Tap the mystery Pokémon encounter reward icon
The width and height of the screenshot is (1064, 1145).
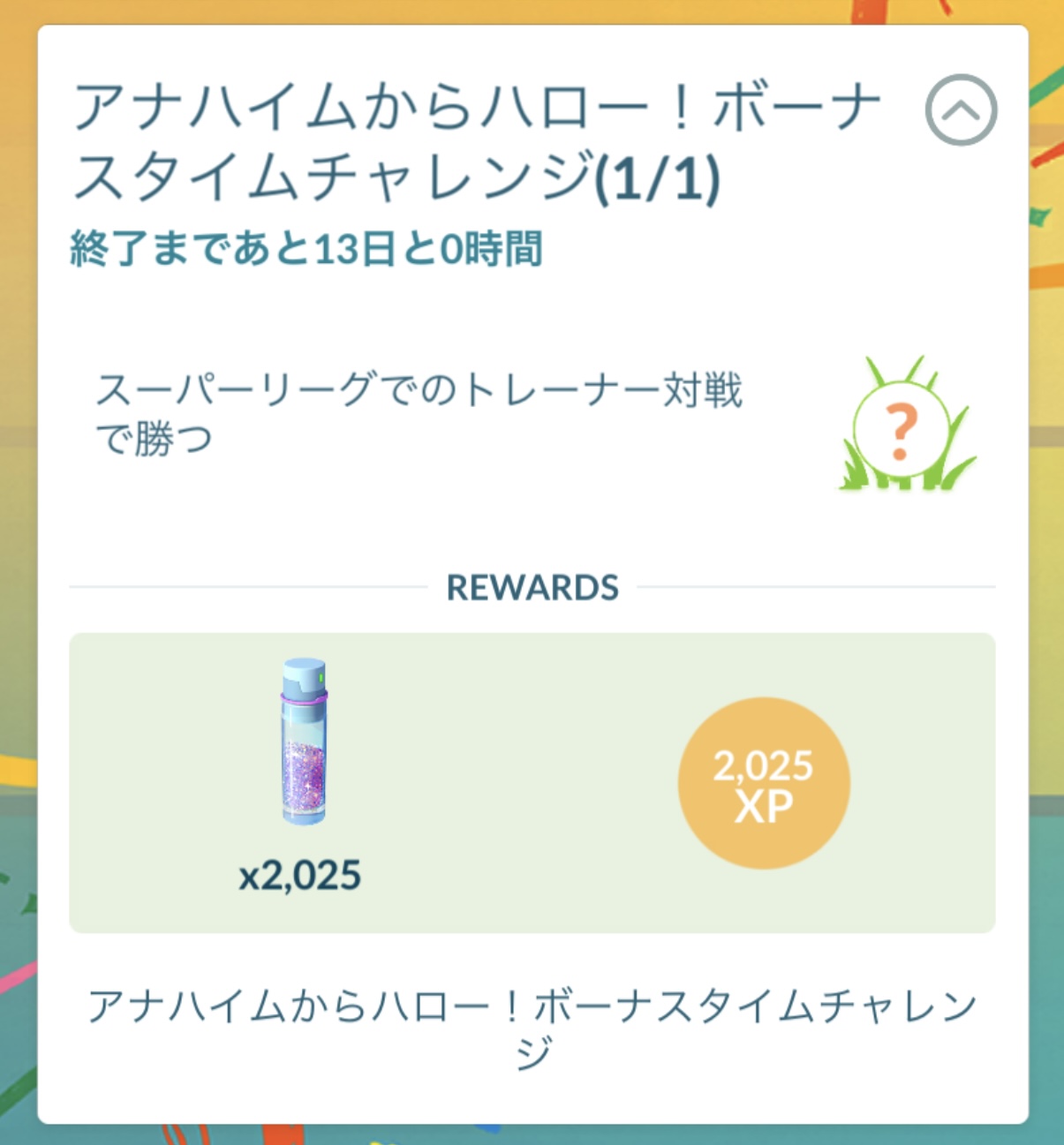[903, 427]
